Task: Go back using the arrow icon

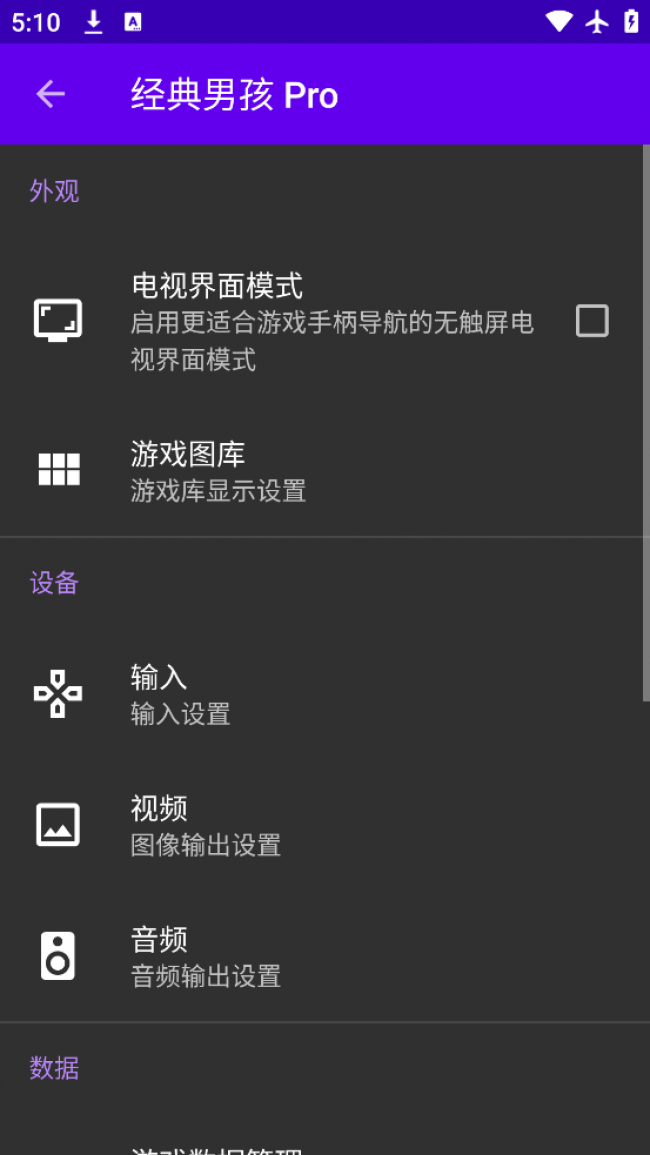Action: [50, 94]
